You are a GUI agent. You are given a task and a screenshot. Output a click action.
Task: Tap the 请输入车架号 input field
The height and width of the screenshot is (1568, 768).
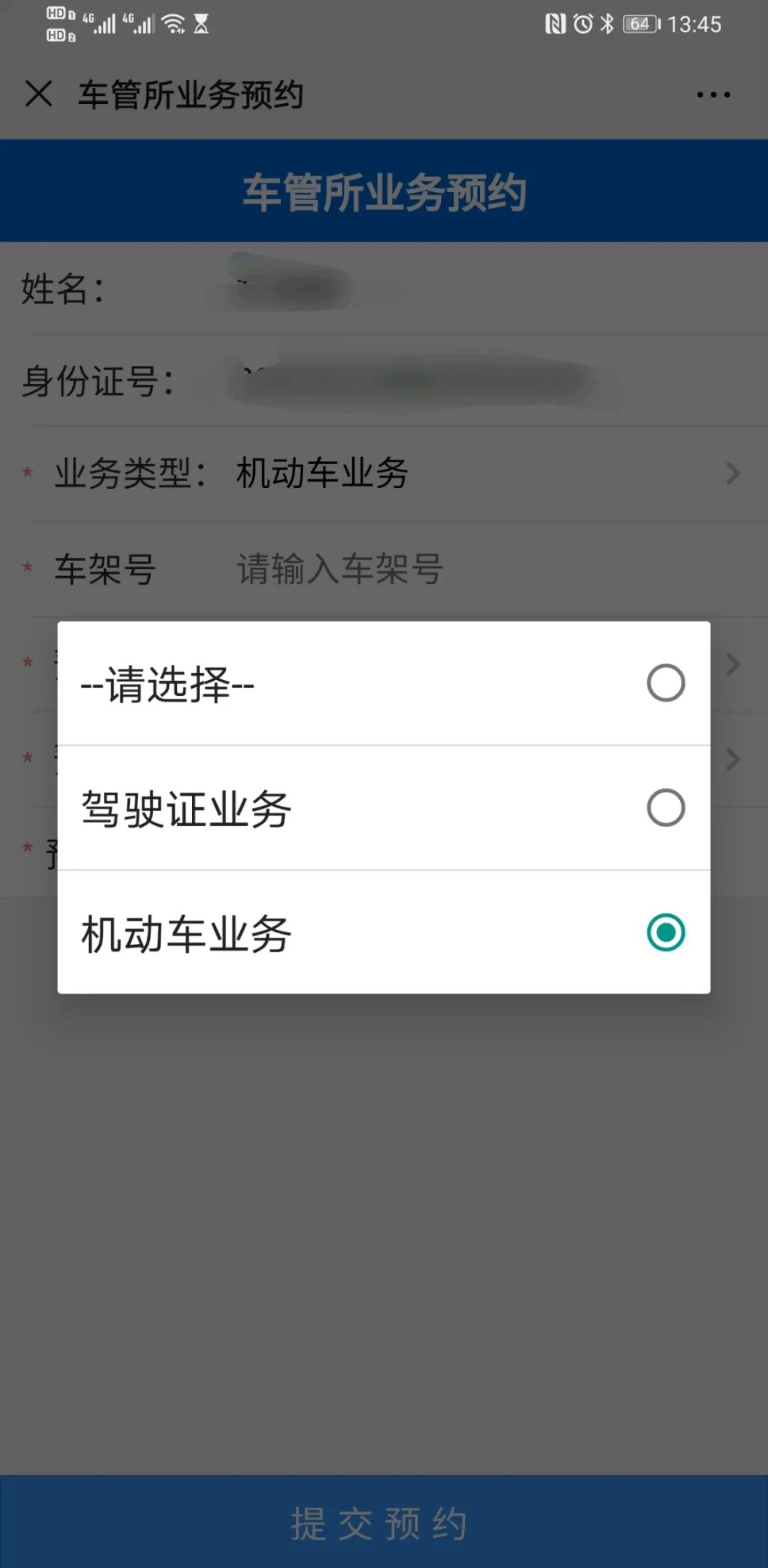(339, 569)
